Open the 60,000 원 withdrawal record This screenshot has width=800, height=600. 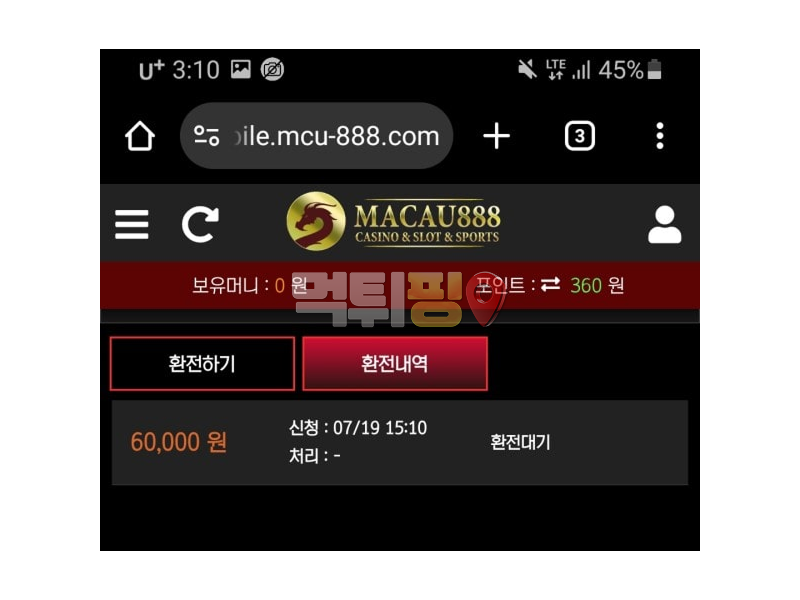pos(399,443)
